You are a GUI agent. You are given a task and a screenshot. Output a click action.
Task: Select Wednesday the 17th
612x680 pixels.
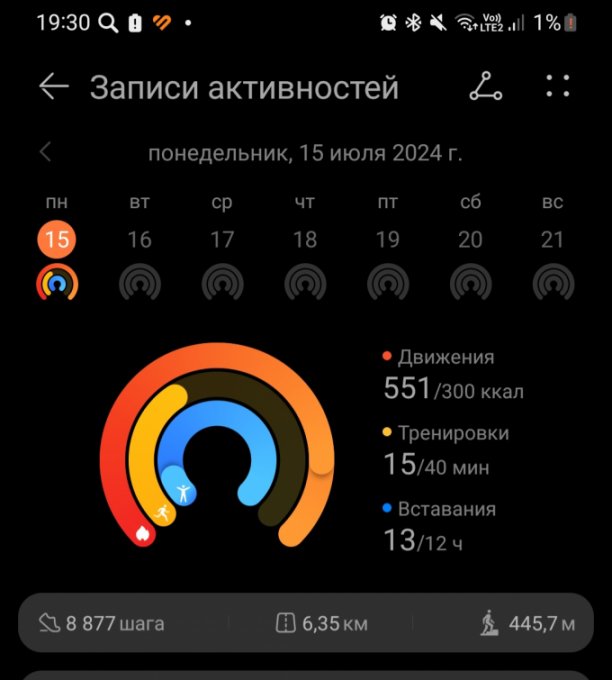pyautogui.click(x=222, y=240)
